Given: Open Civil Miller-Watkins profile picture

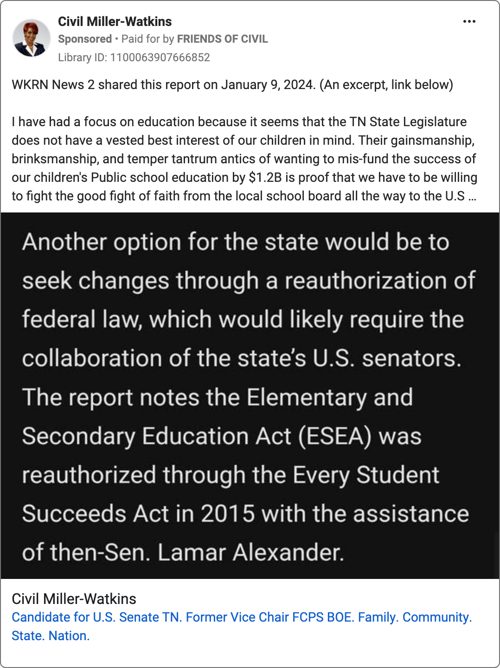Looking at the screenshot, I should tap(31, 38).
